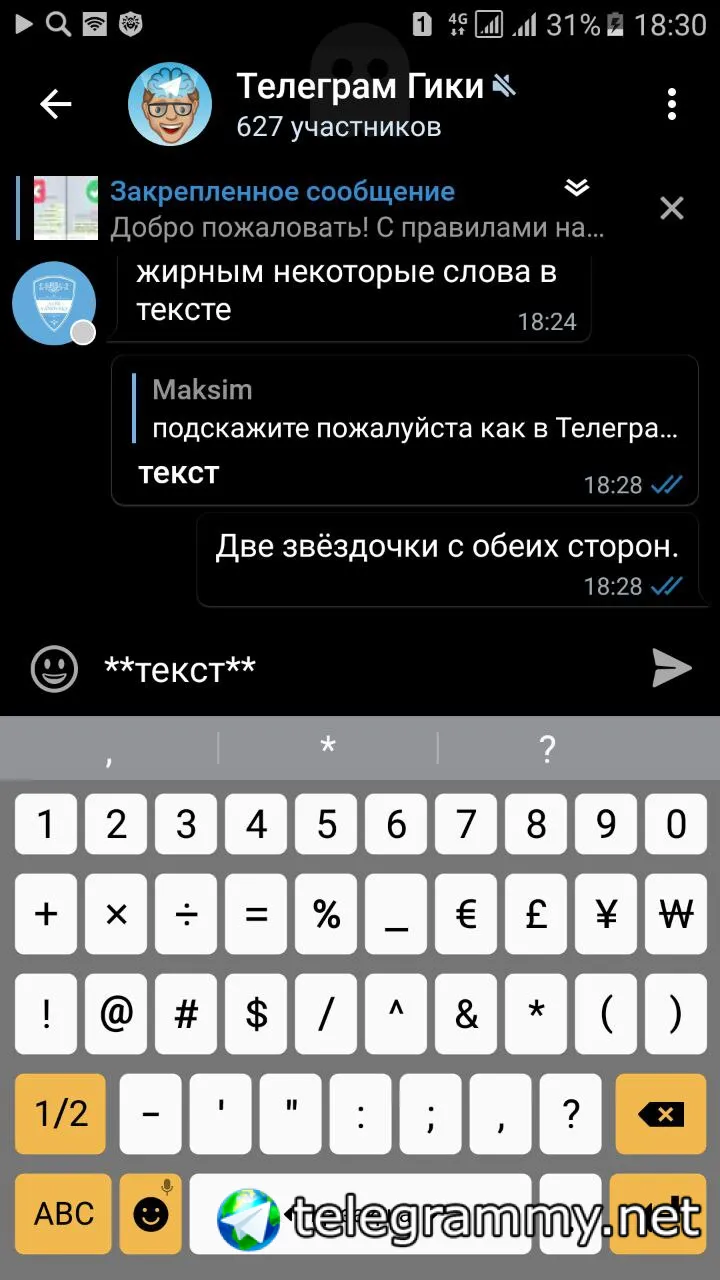Type the asterisk key on keyboard

pos(537,1014)
